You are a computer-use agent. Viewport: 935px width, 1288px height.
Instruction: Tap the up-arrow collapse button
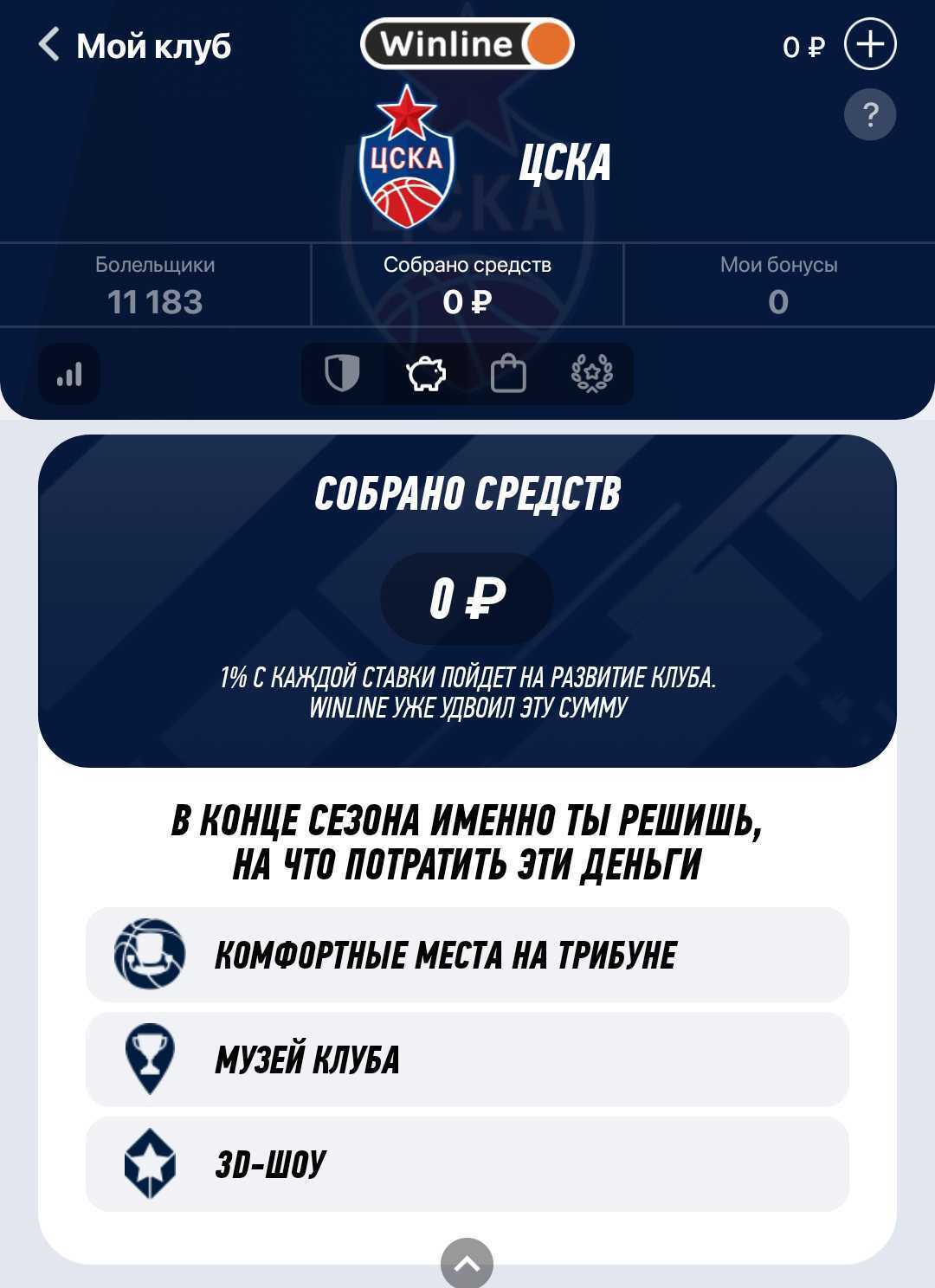(467, 1264)
